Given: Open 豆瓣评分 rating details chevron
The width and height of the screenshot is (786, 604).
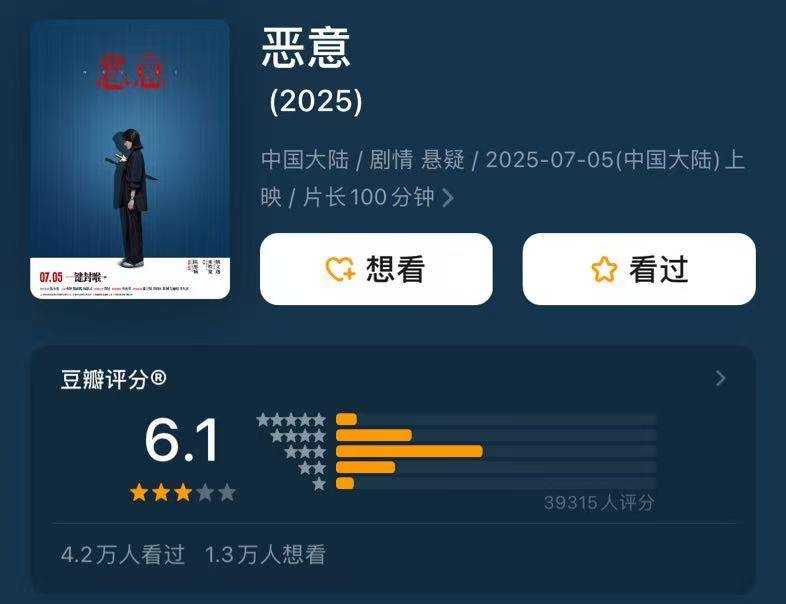Looking at the screenshot, I should tap(720, 378).
